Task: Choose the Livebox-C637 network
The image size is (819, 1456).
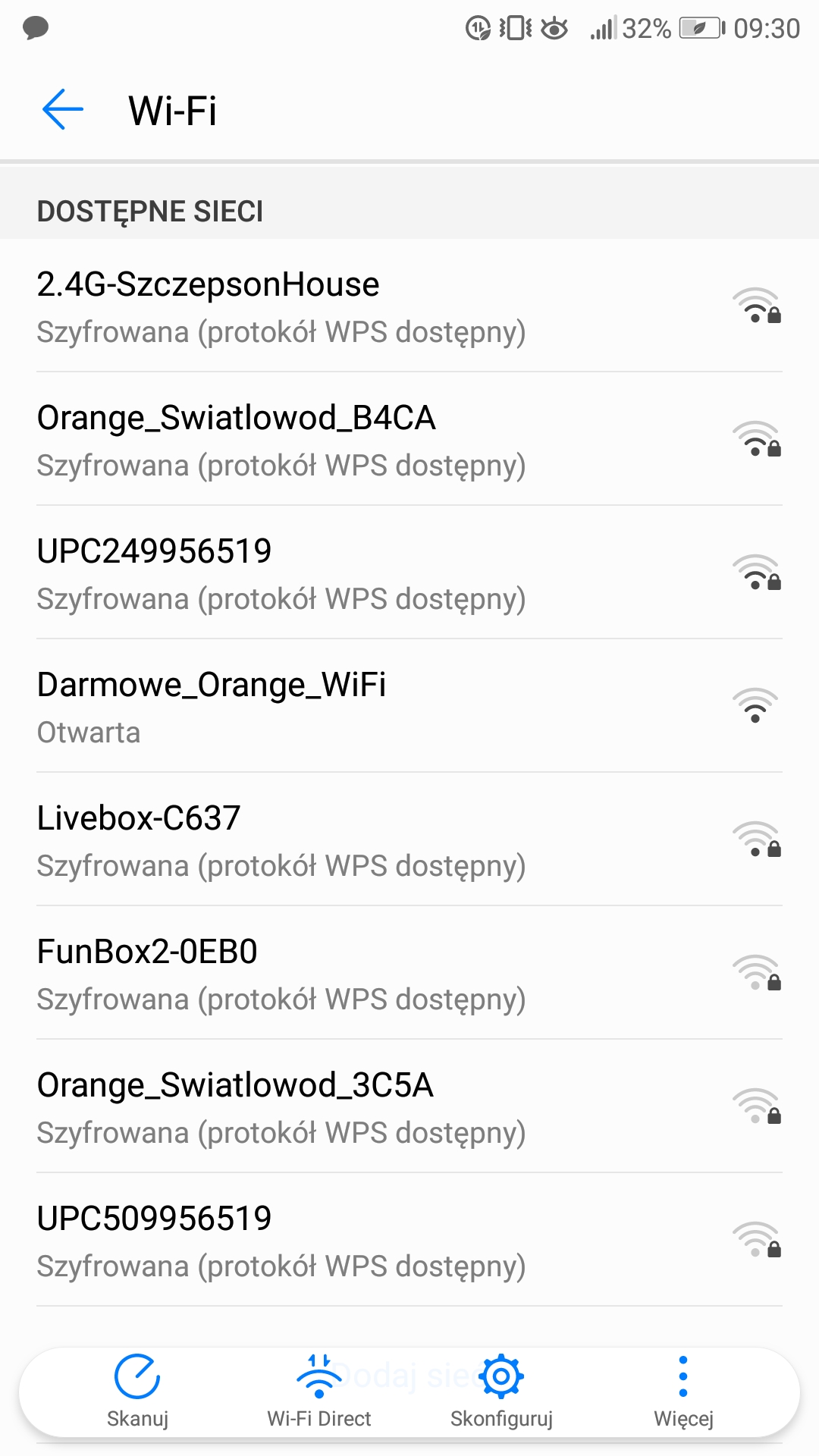Action: pyautogui.click(x=409, y=840)
